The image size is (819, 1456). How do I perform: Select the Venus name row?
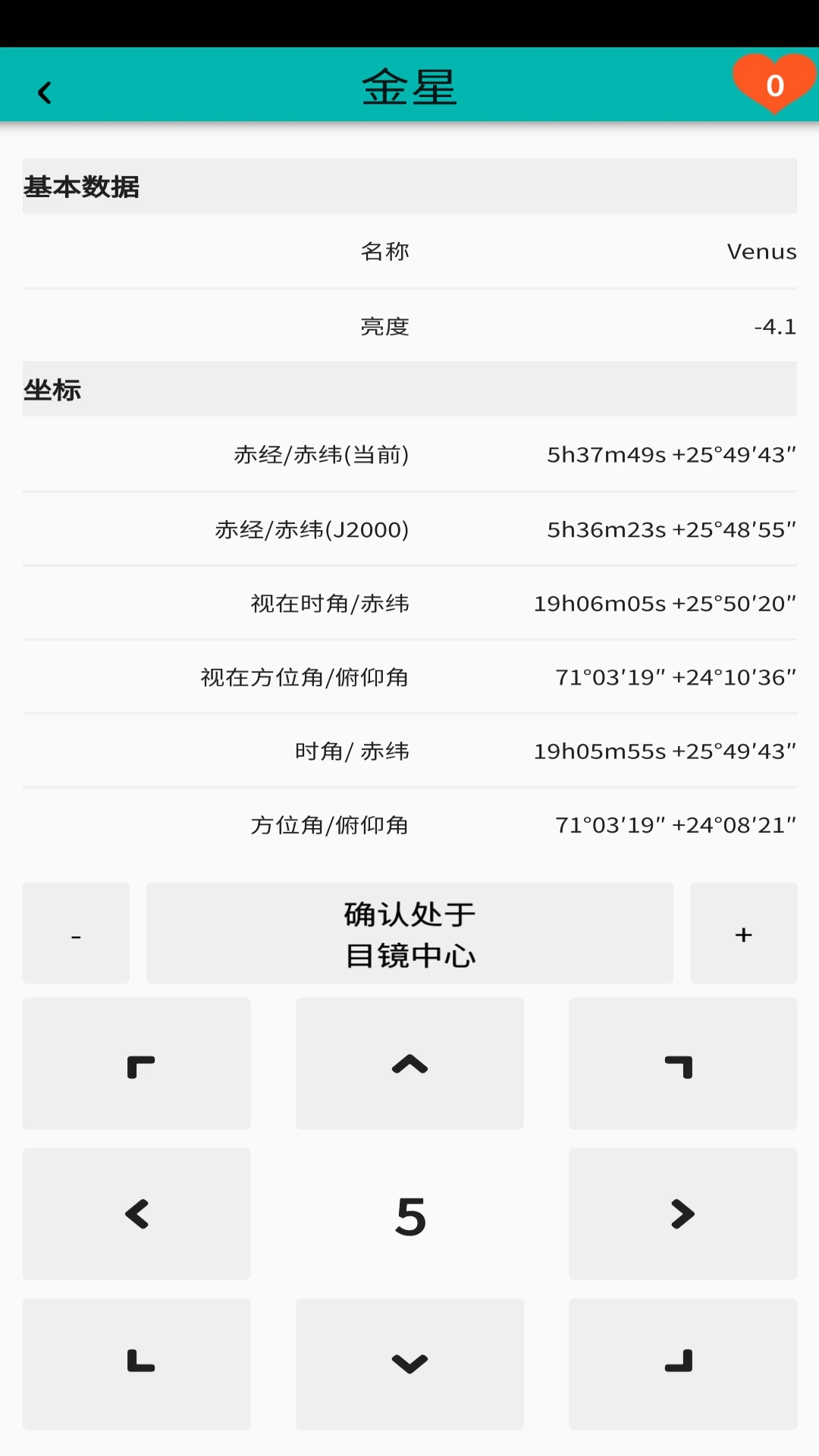pyautogui.click(x=409, y=251)
